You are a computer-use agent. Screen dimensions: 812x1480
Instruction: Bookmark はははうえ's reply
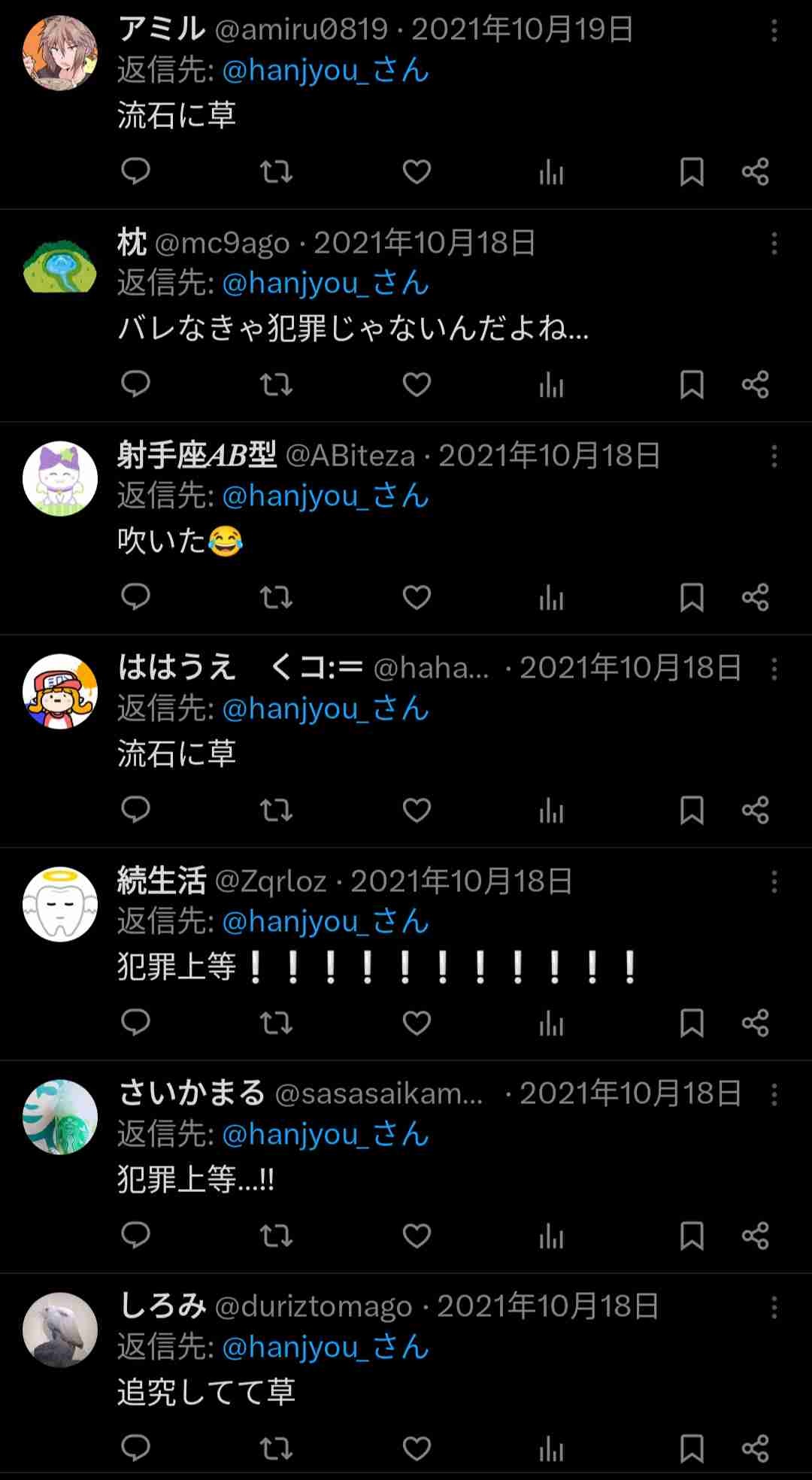(x=692, y=811)
